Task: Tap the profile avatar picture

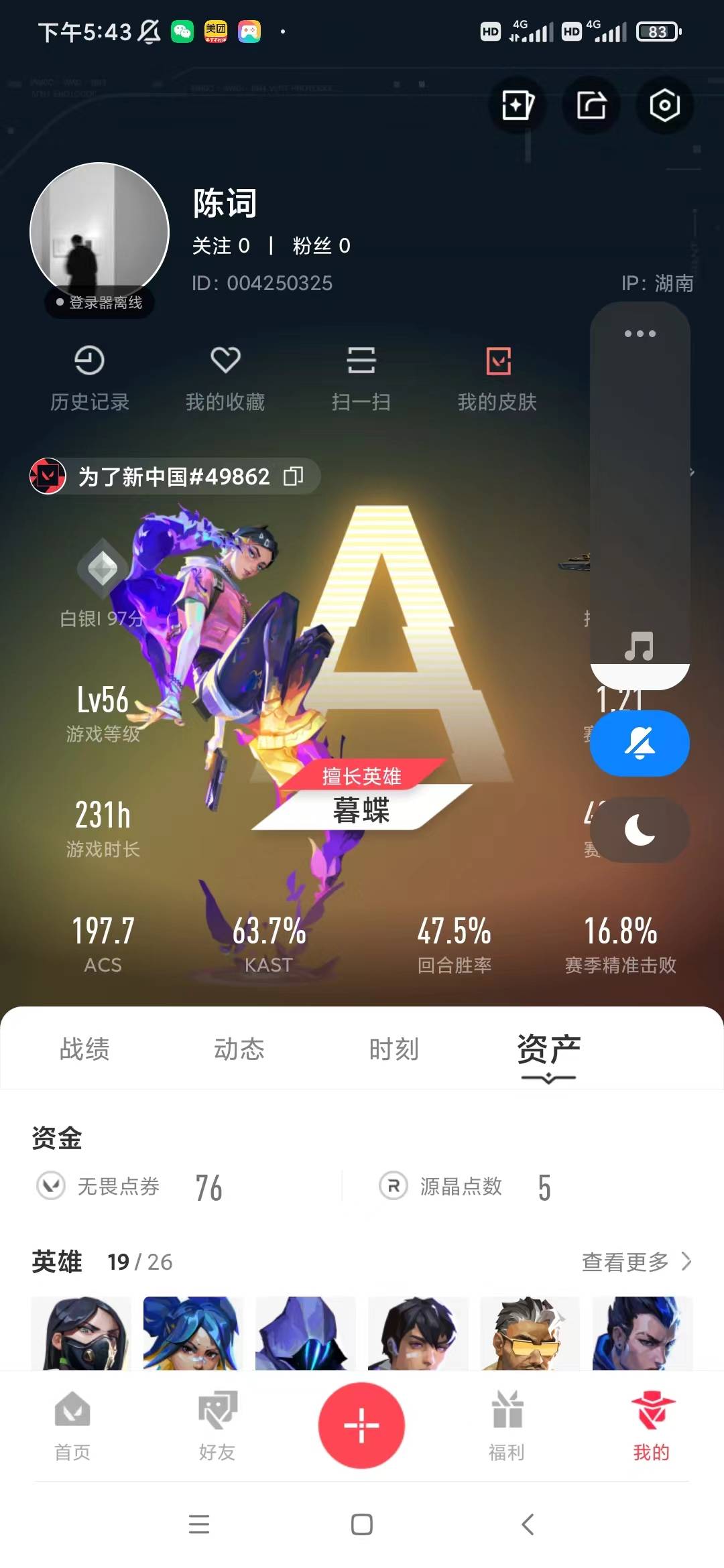Action: point(99,232)
